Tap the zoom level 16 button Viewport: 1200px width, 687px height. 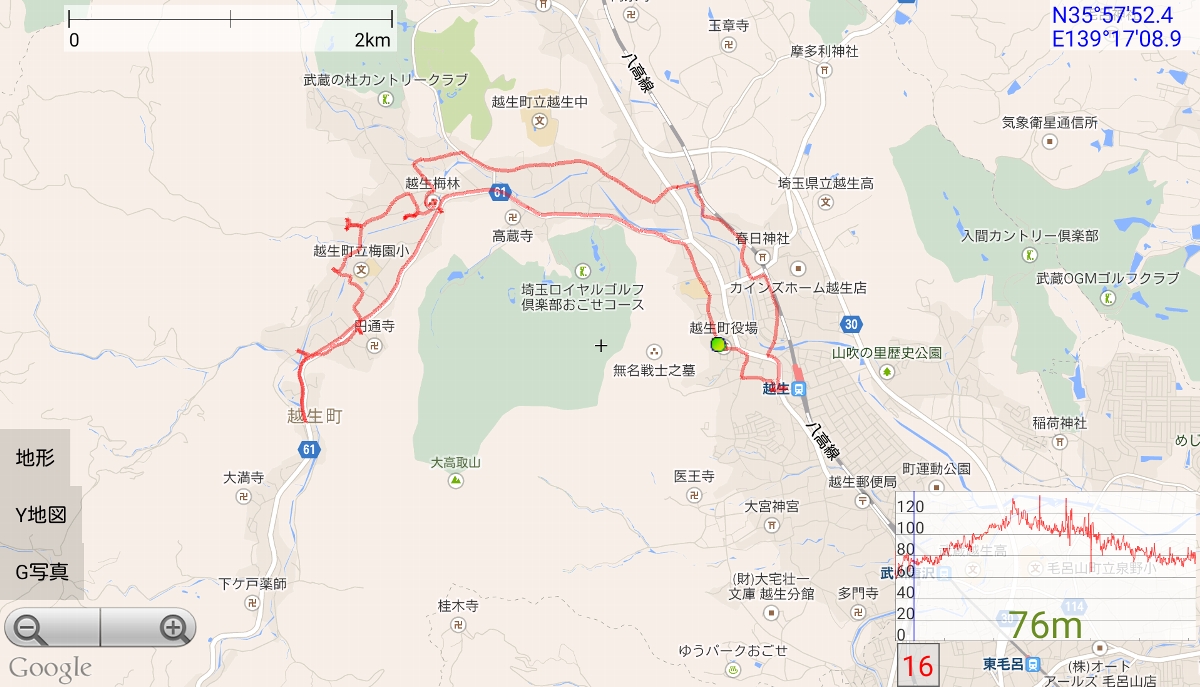pyautogui.click(x=918, y=666)
